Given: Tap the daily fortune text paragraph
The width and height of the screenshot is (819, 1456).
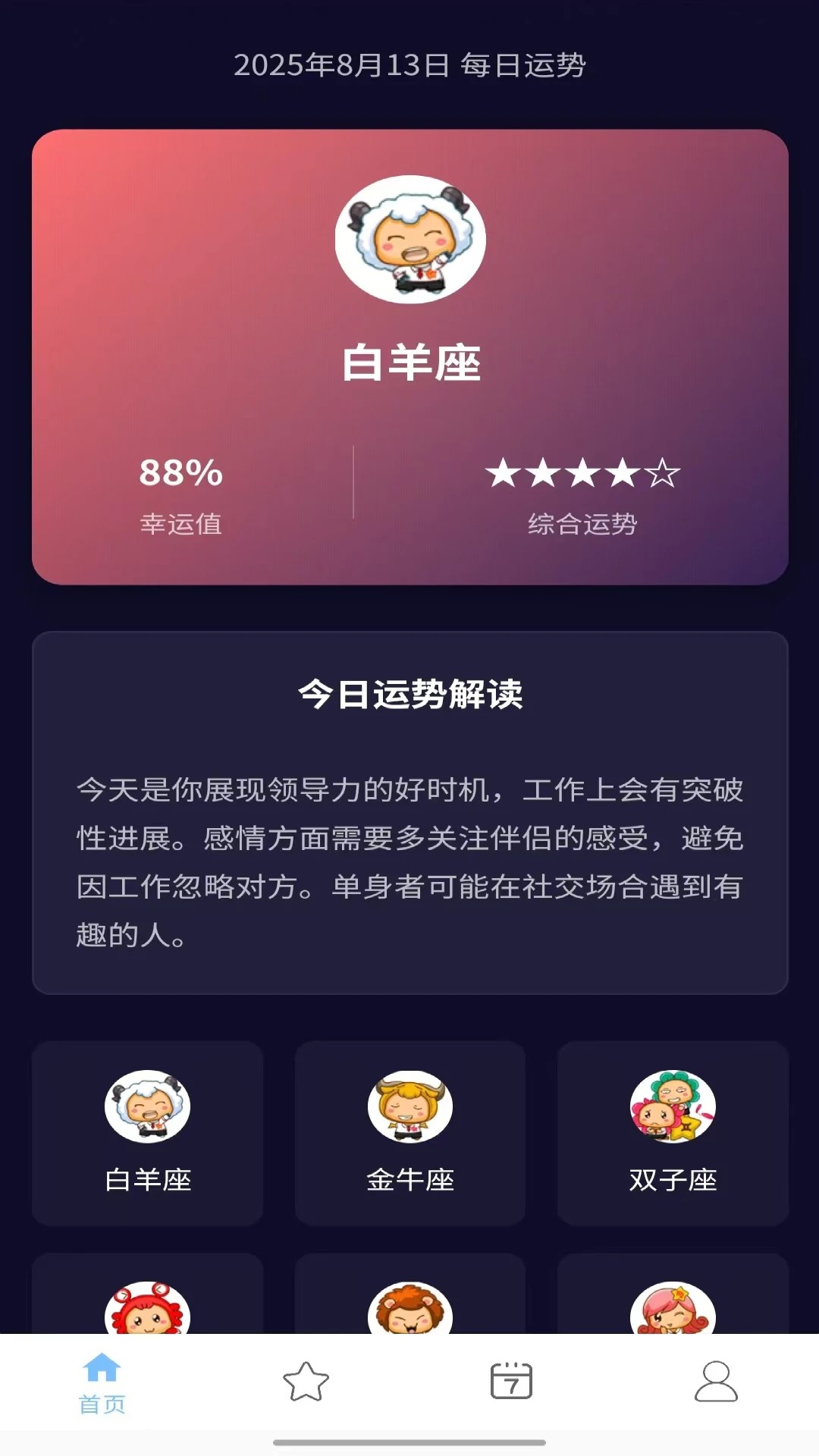Looking at the screenshot, I should pos(409,859).
